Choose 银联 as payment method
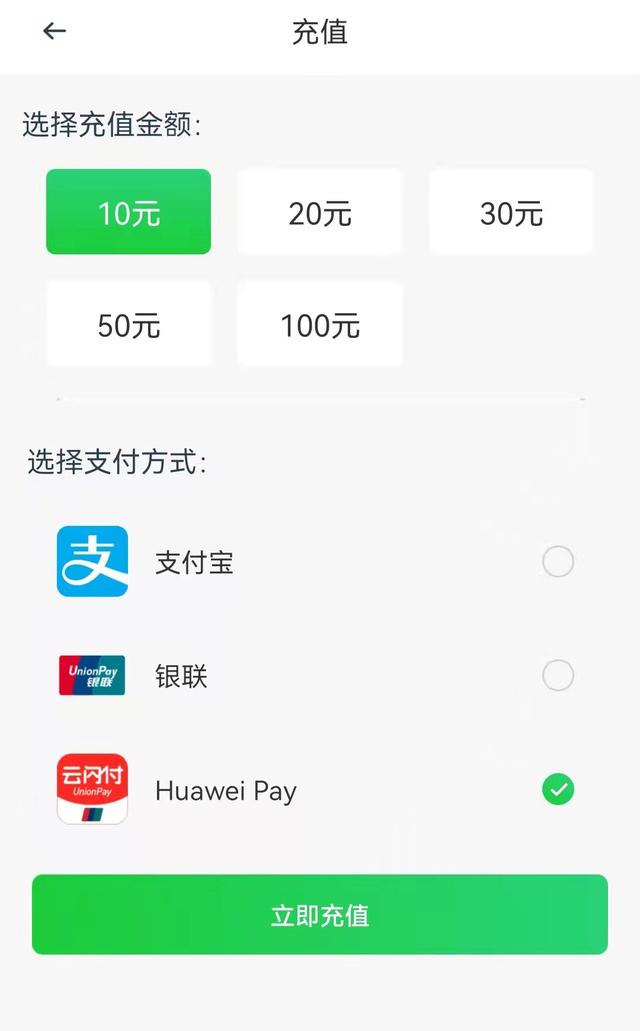Viewport: 640px width, 1031px height. (557, 676)
